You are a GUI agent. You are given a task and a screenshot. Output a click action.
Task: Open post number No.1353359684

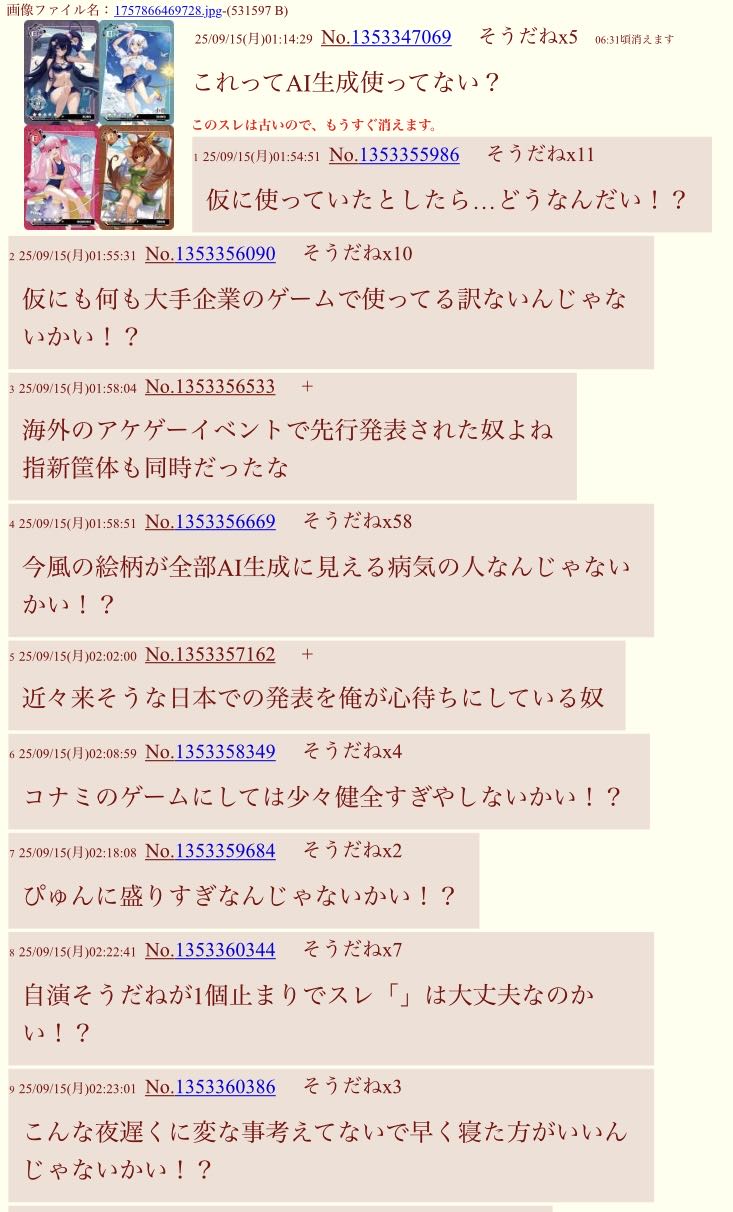point(210,851)
